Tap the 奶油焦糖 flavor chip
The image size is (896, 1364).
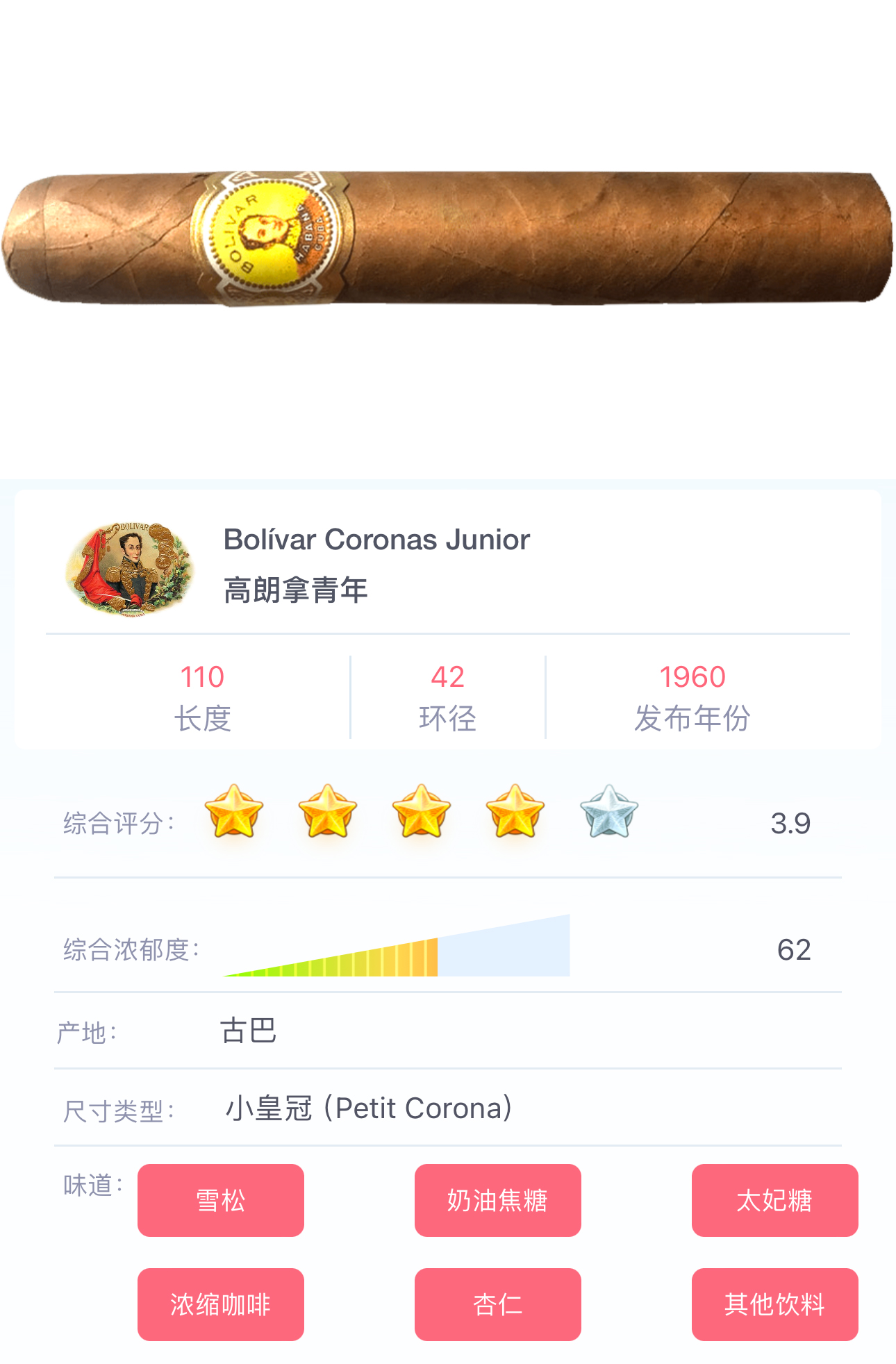pos(497,1200)
